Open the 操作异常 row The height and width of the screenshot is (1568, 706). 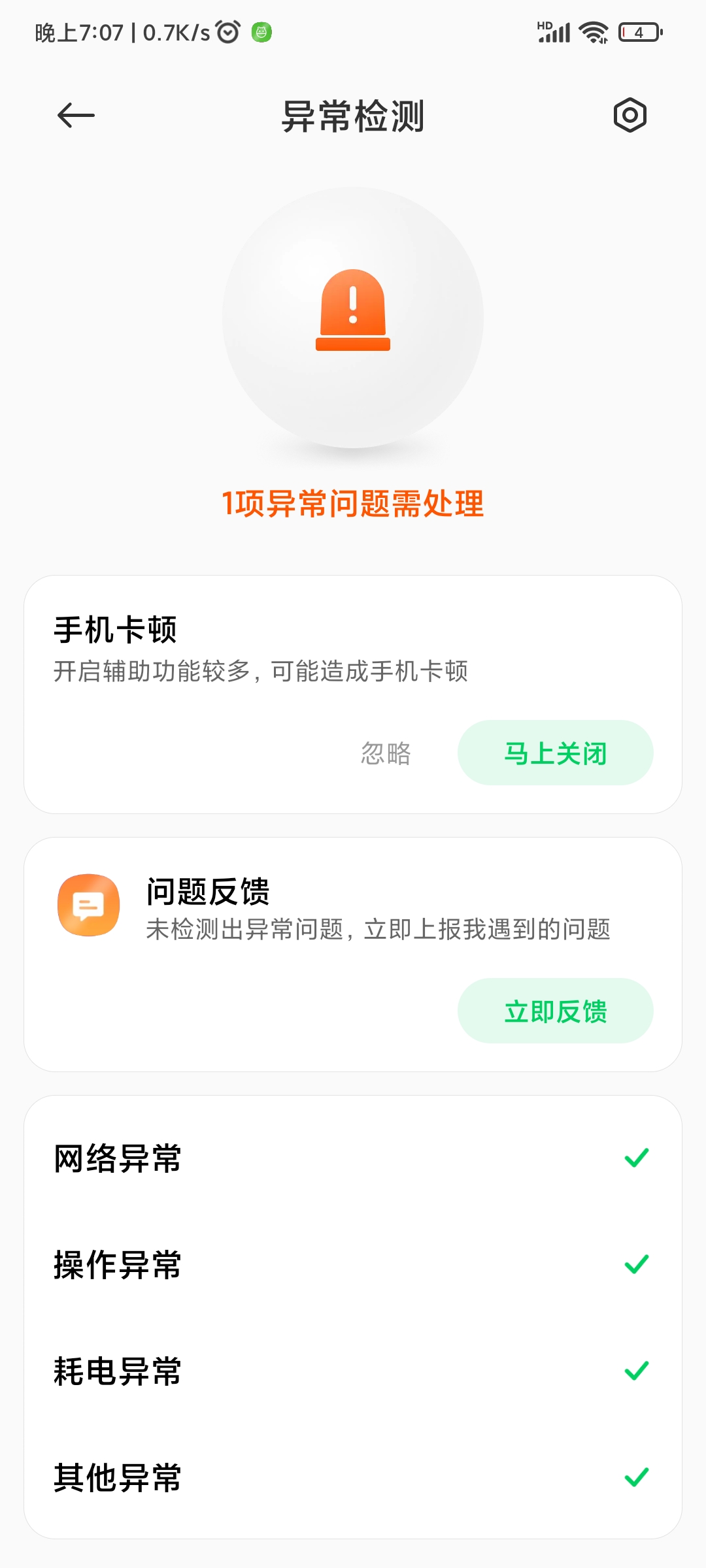353,1264
